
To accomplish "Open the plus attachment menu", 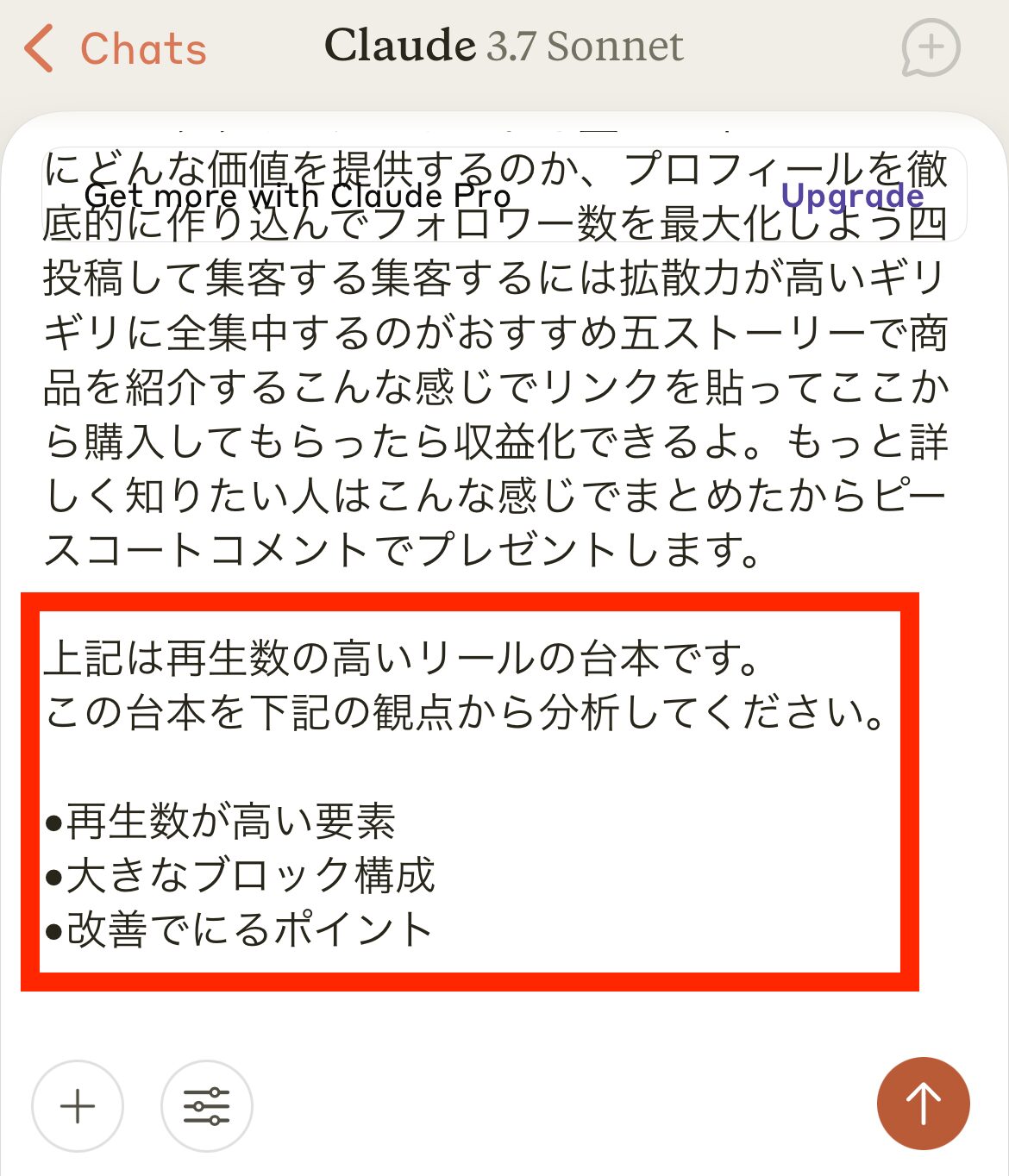I will pyautogui.click(x=78, y=1106).
